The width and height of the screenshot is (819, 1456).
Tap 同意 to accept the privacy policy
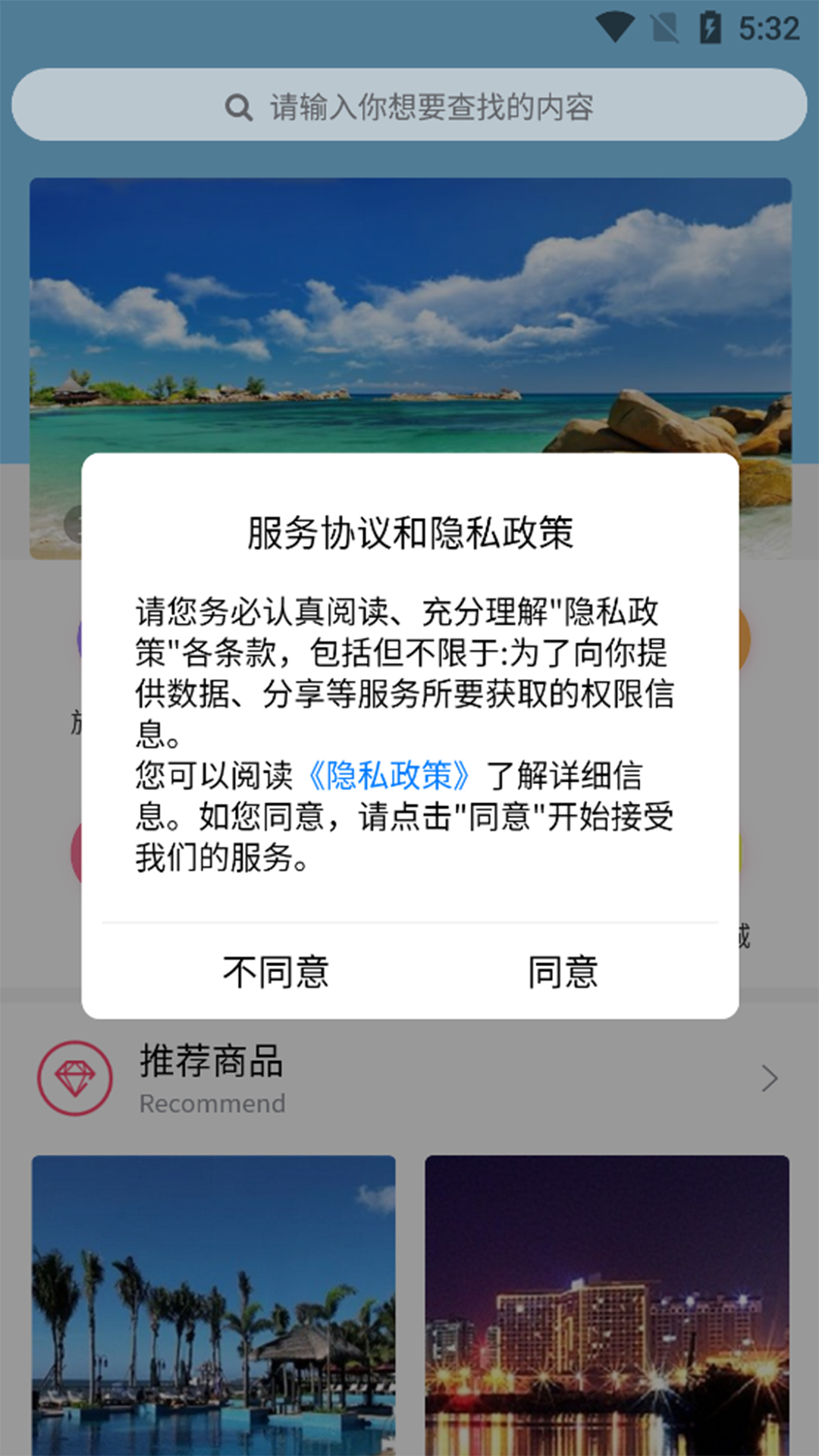pos(562,972)
